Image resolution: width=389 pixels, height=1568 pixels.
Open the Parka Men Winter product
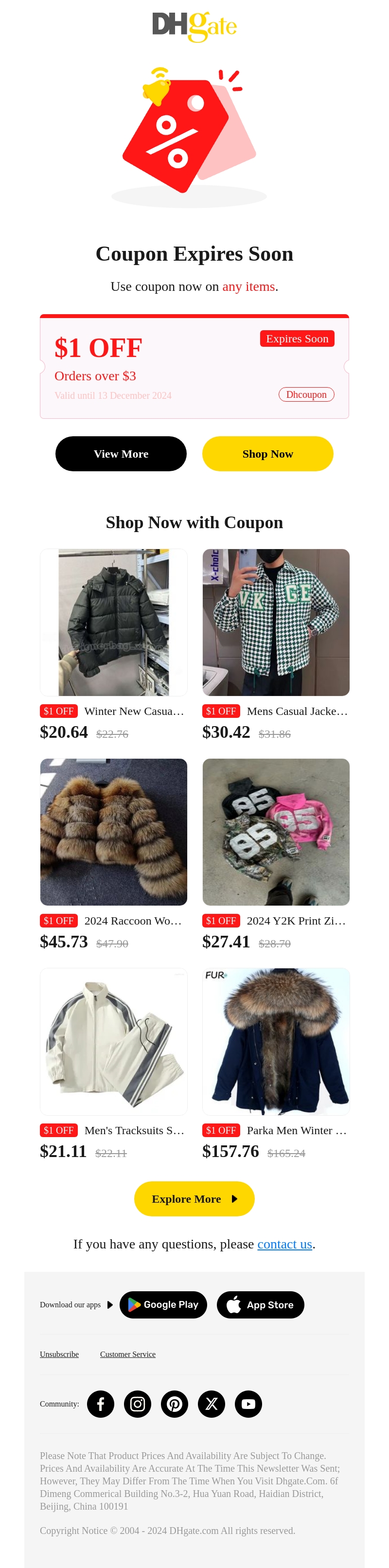coord(276,1041)
